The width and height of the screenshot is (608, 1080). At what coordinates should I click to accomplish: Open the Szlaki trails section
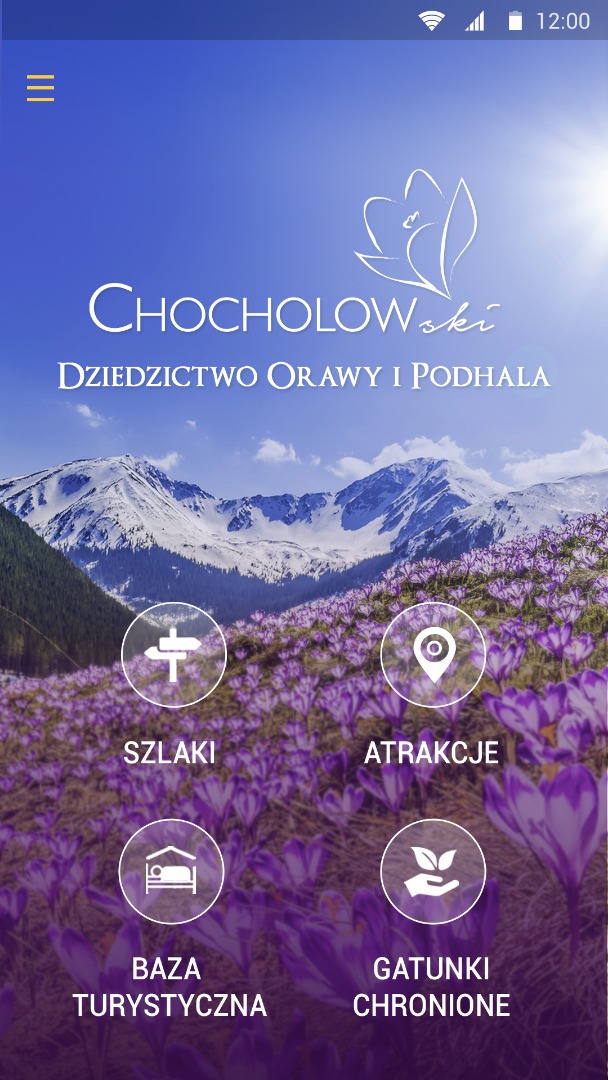[x=173, y=656]
